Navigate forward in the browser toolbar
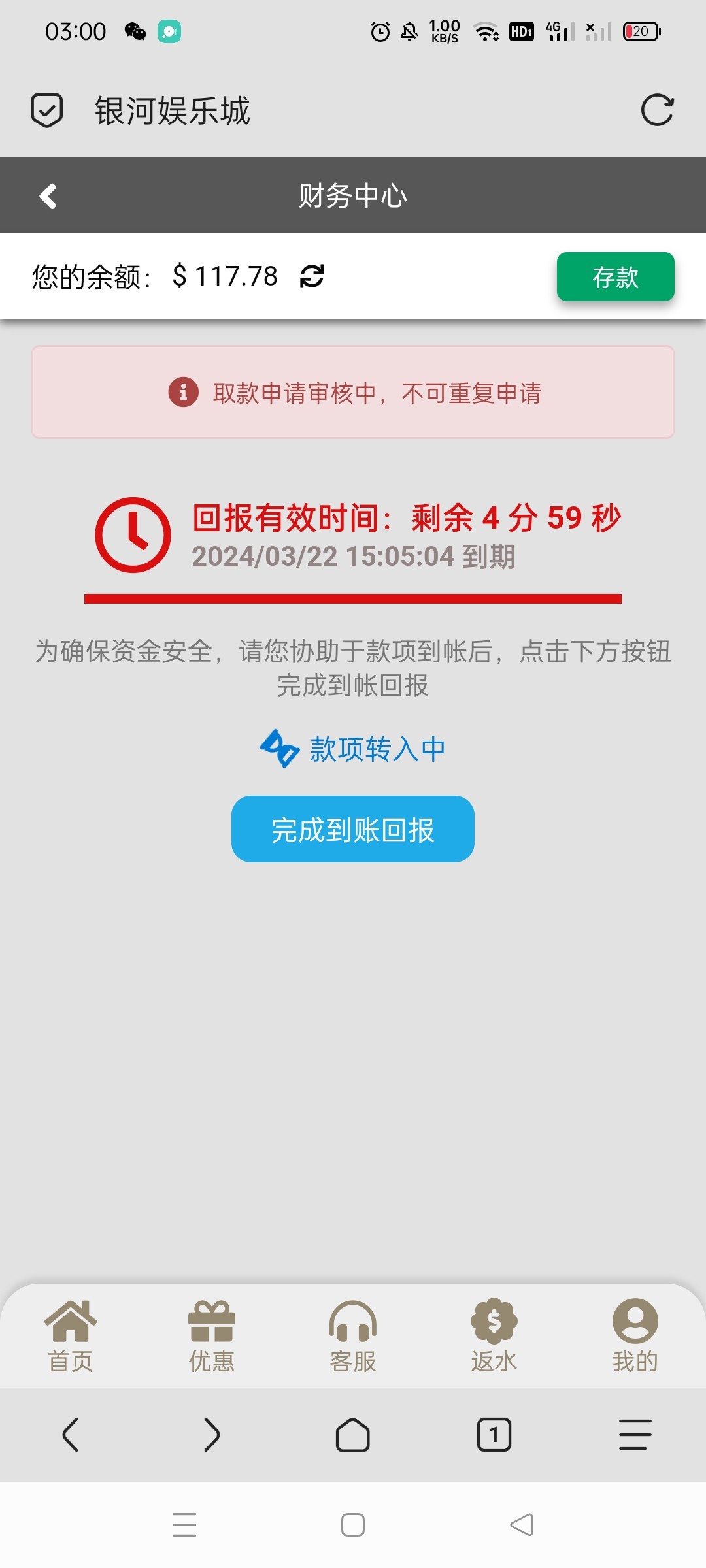Screen dimensions: 706x1568 click(212, 1435)
